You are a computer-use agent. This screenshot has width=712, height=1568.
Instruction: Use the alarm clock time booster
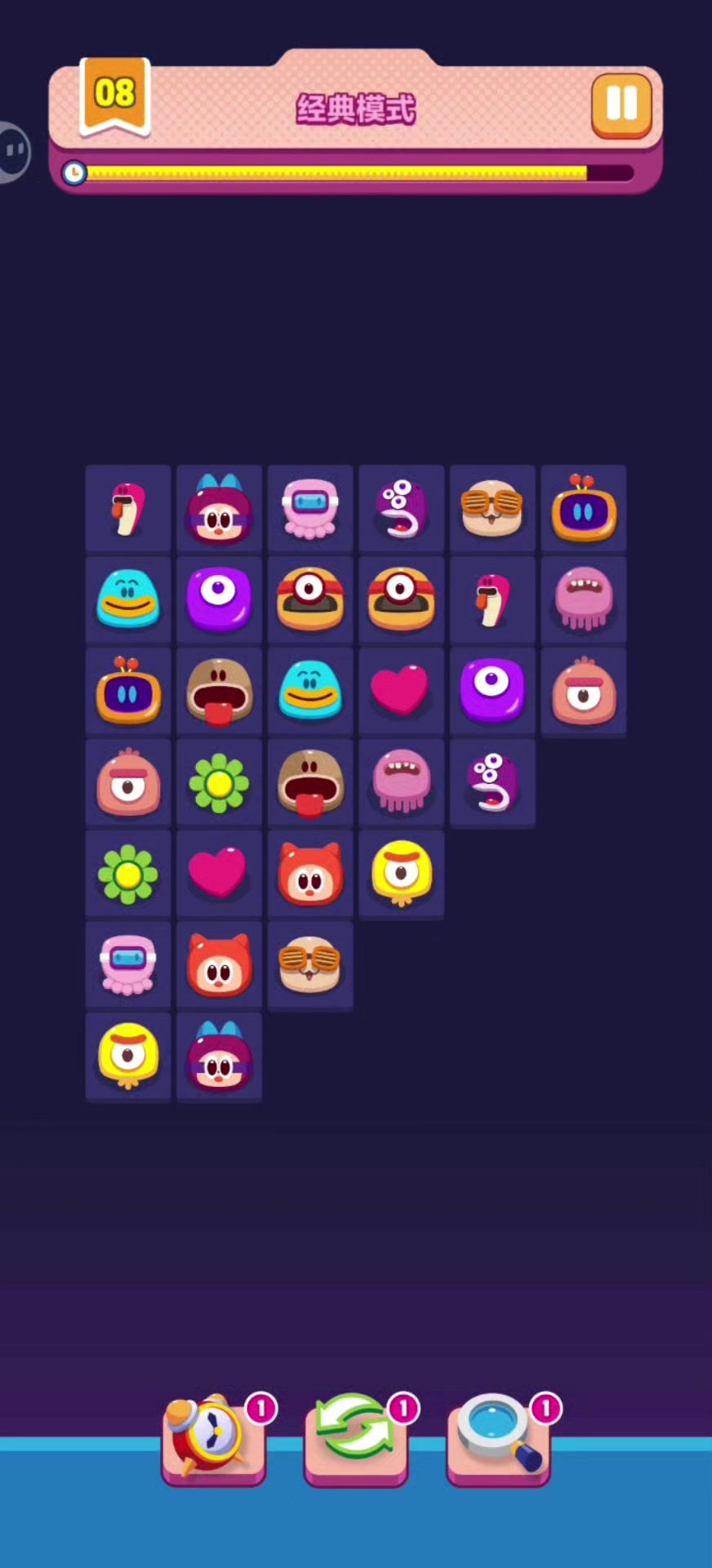pos(214,1439)
